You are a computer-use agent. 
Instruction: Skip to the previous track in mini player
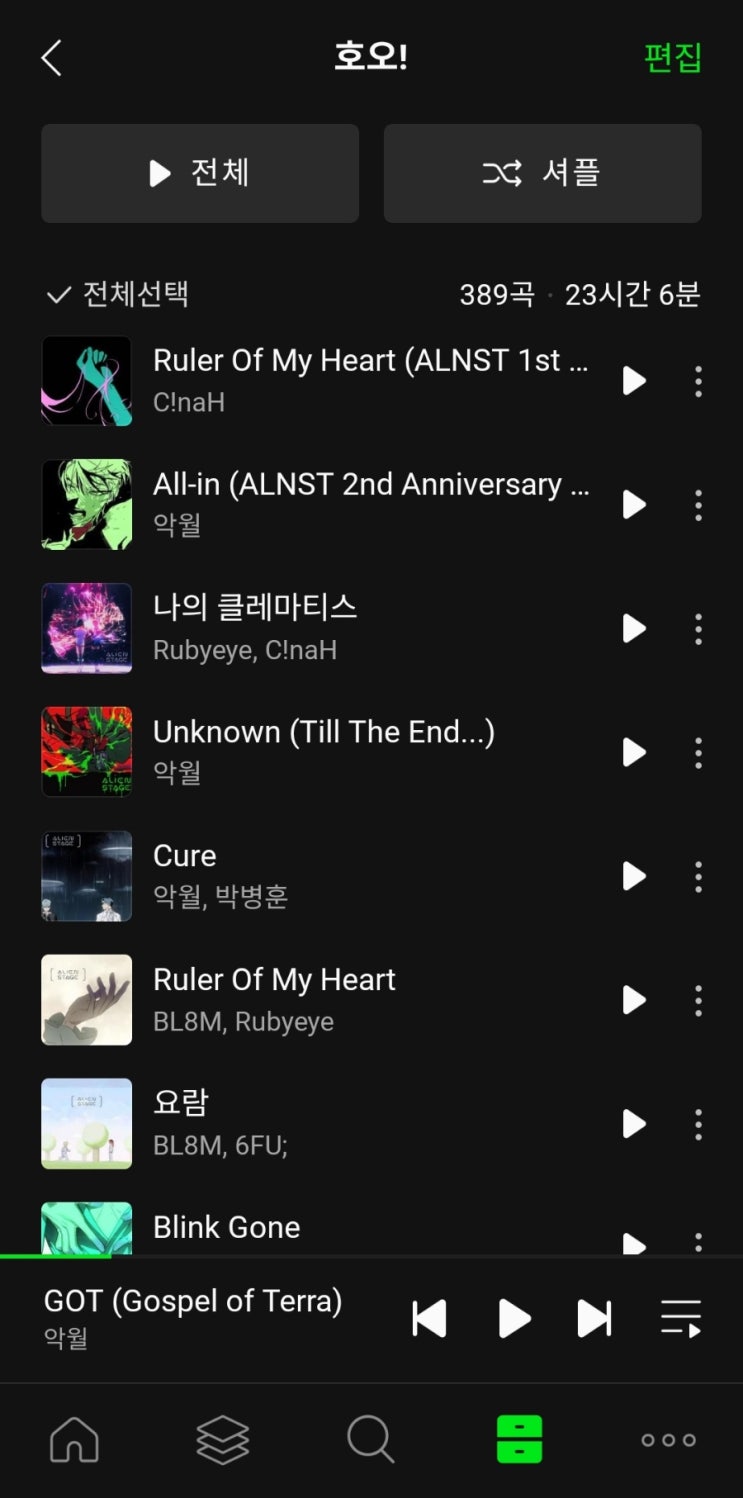pyautogui.click(x=429, y=1319)
